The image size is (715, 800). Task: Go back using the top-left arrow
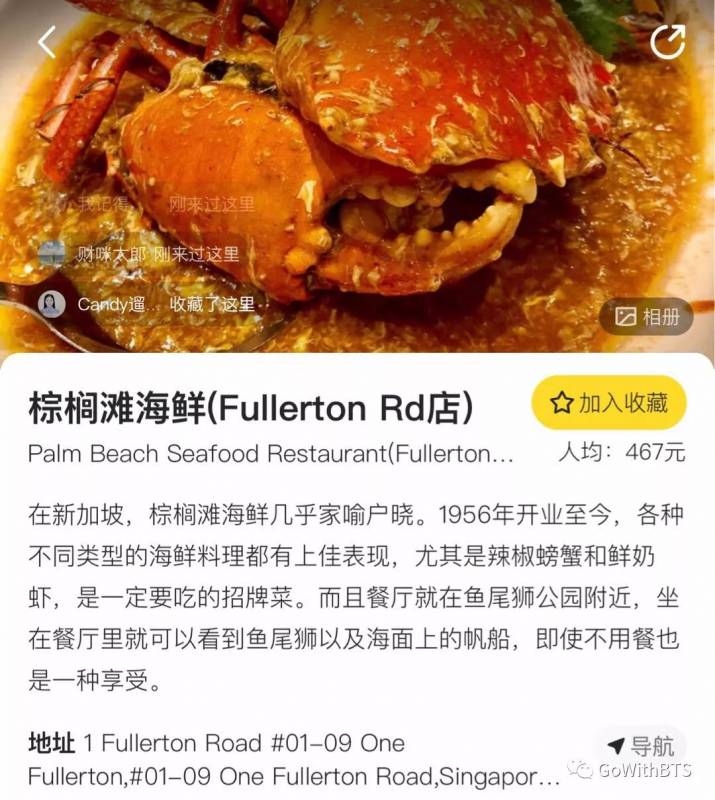click(x=47, y=42)
